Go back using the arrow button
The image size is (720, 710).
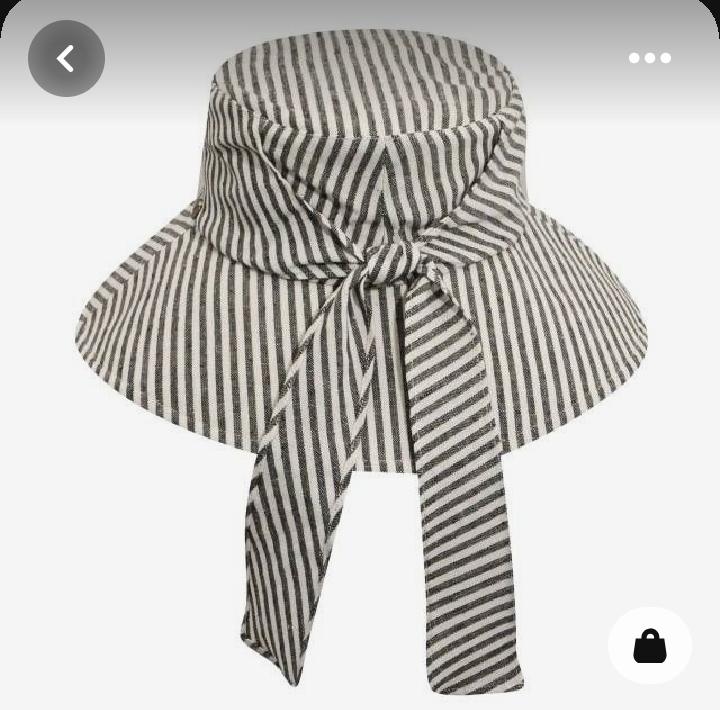66,59
